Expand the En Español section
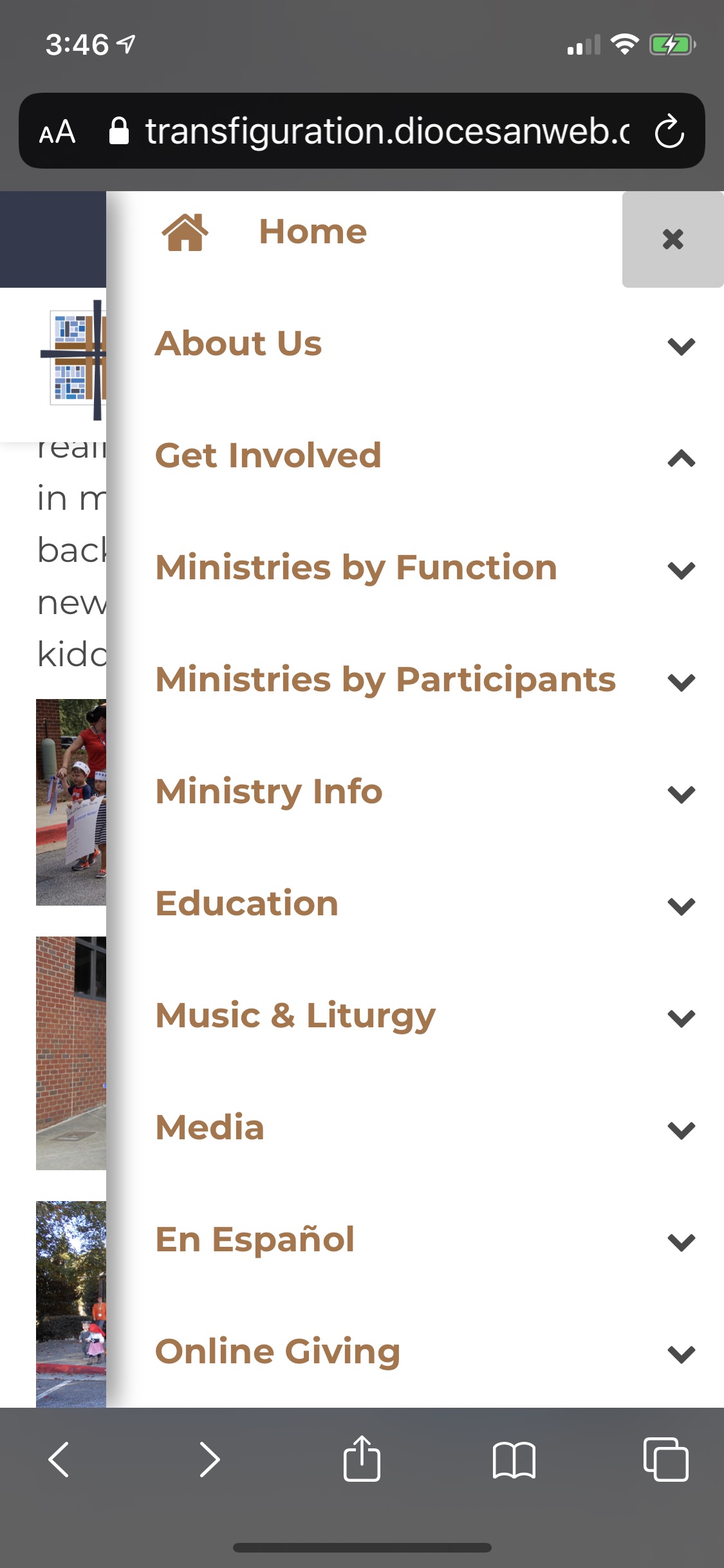The width and height of the screenshot is (724, 1568). click(682, 1242)
